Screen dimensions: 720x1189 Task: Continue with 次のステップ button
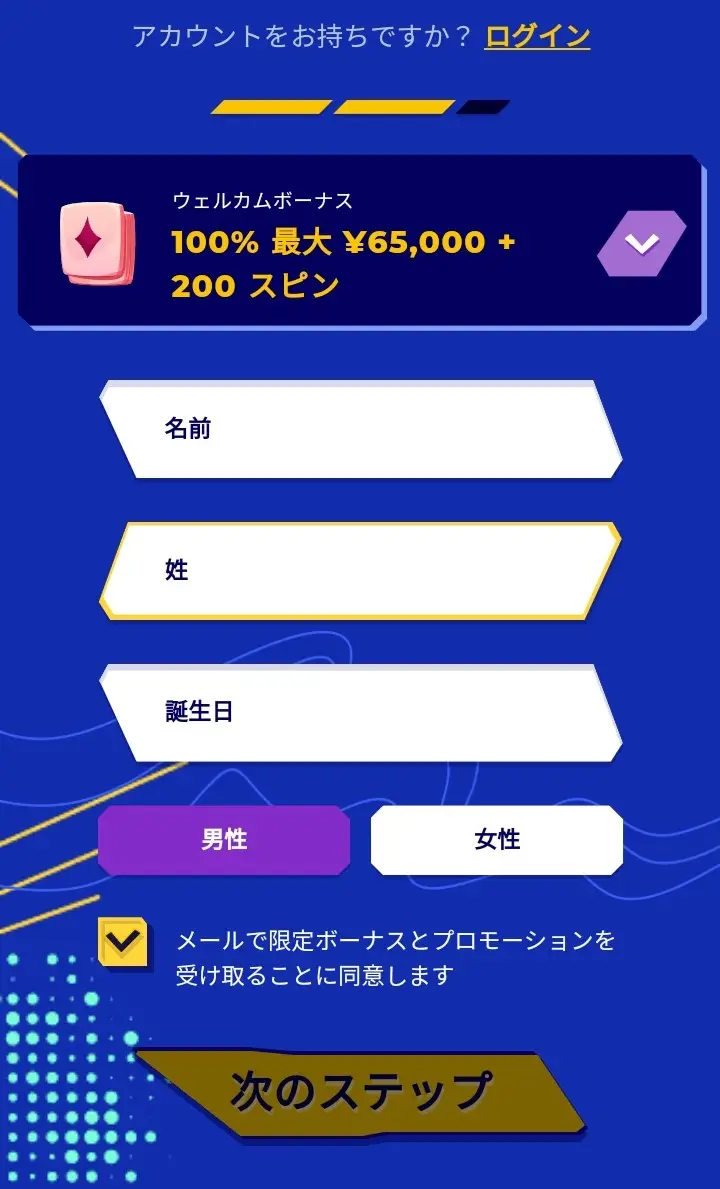(360, 1092)
